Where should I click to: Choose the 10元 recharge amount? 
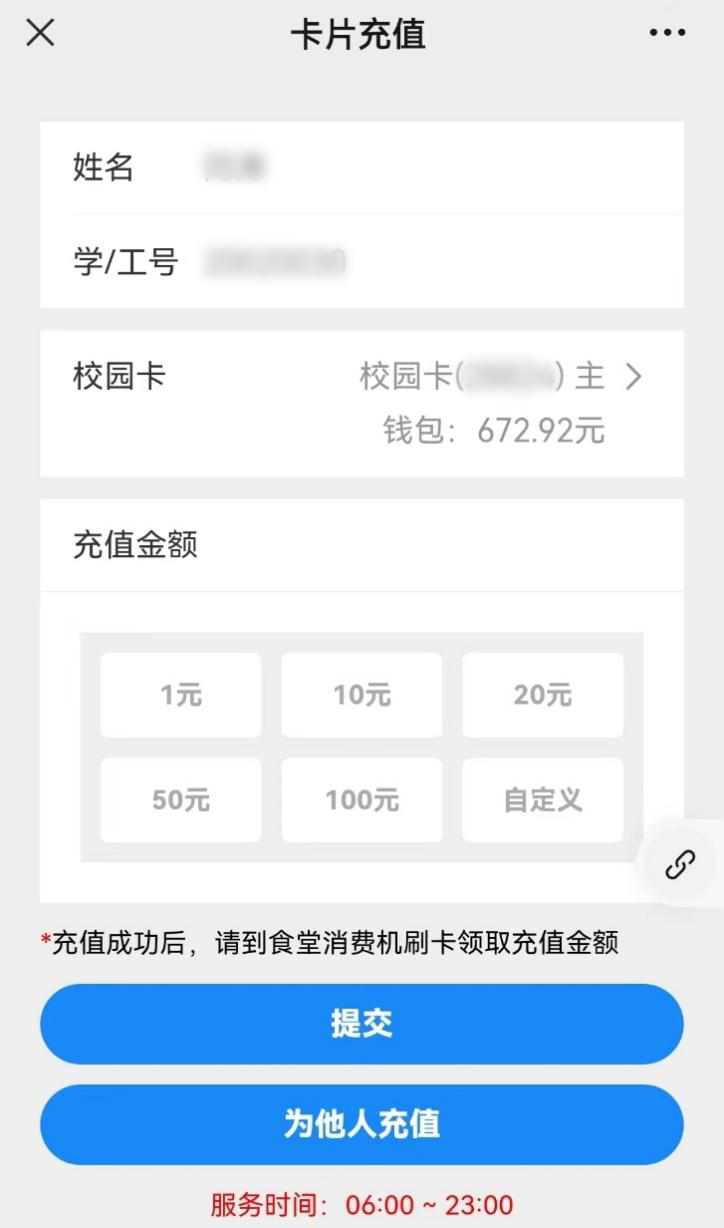pos(362,695)
